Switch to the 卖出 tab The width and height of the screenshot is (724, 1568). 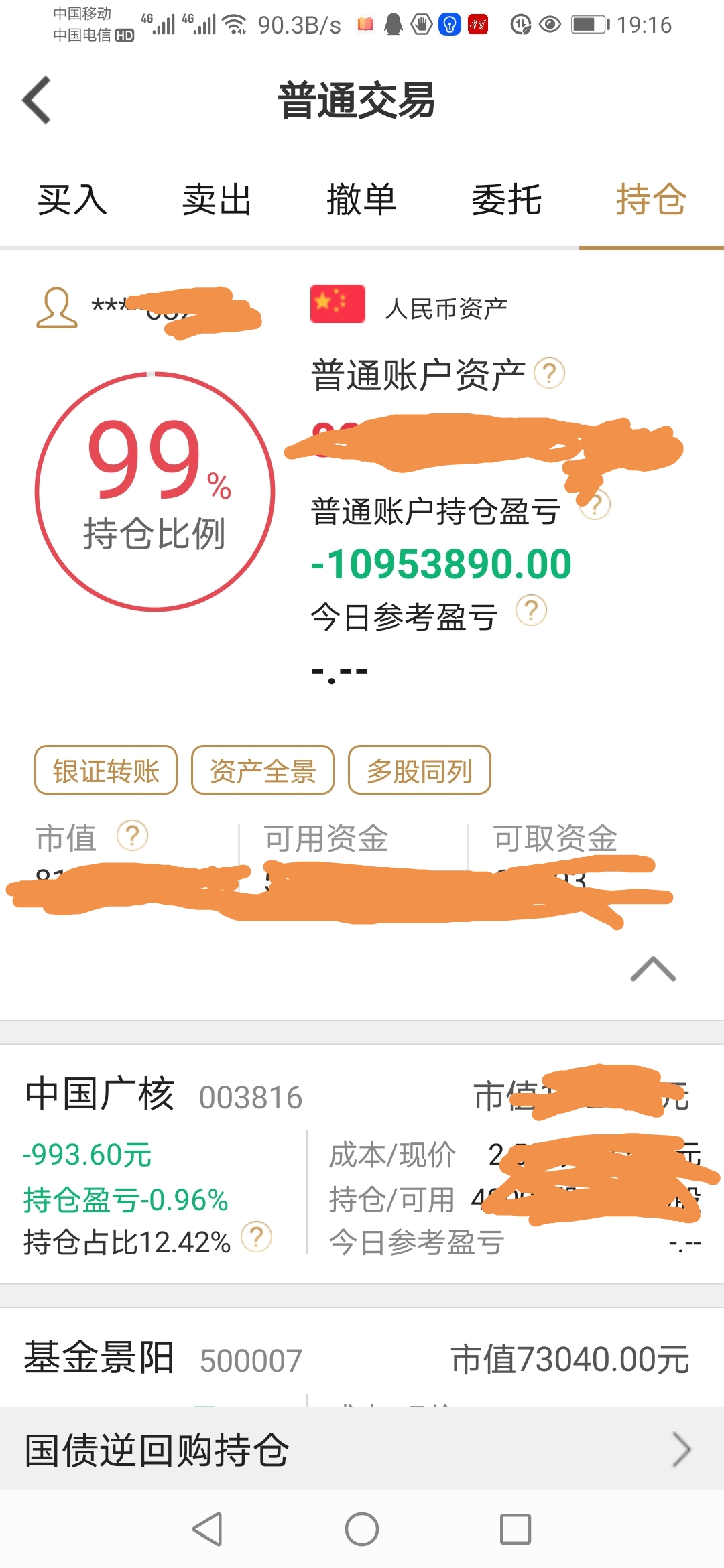[x=217, y=200]
